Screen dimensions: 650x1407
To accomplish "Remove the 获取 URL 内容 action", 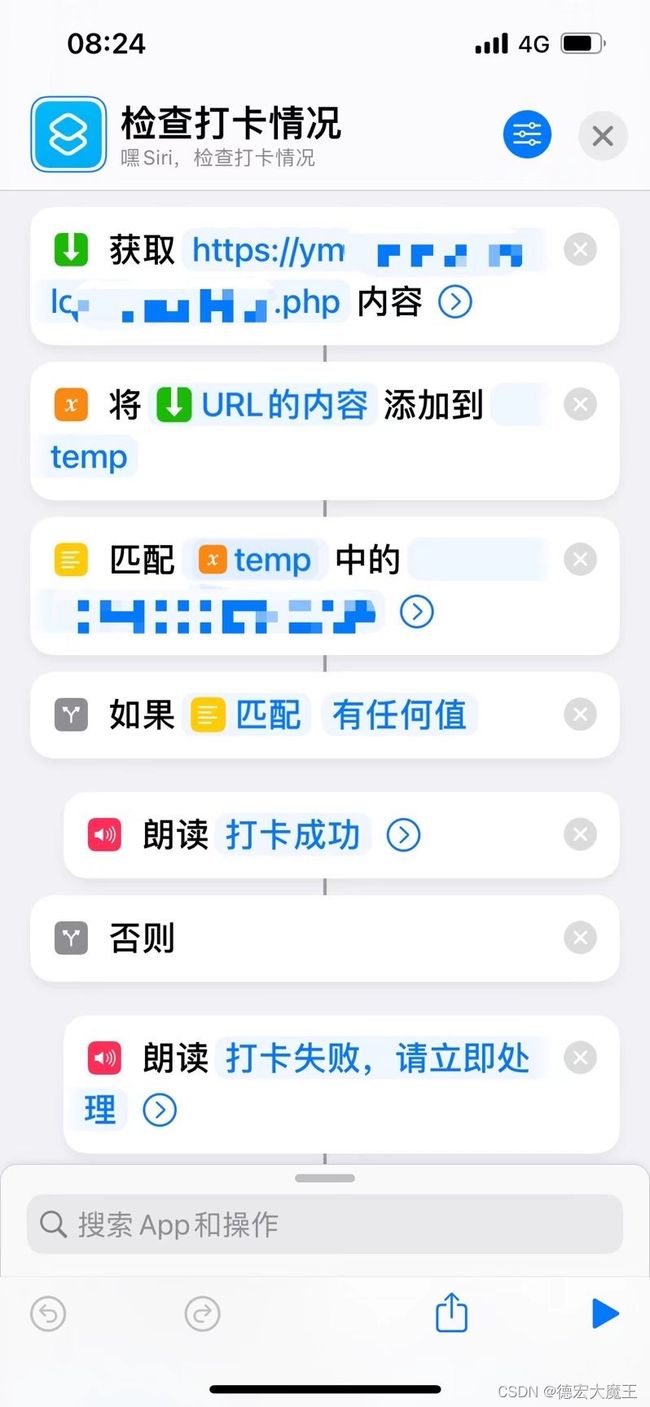I will pos(580,250).
